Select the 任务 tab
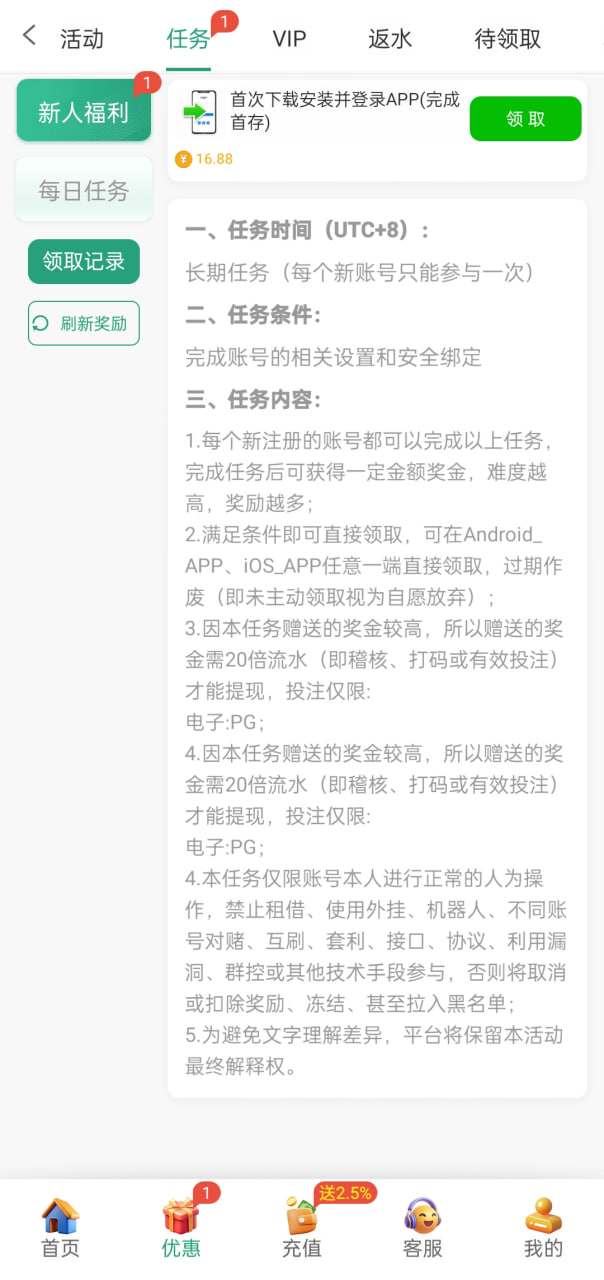The width and height of the screenshot is (604, 1280). pyautogui.click(x=188, y=39)
